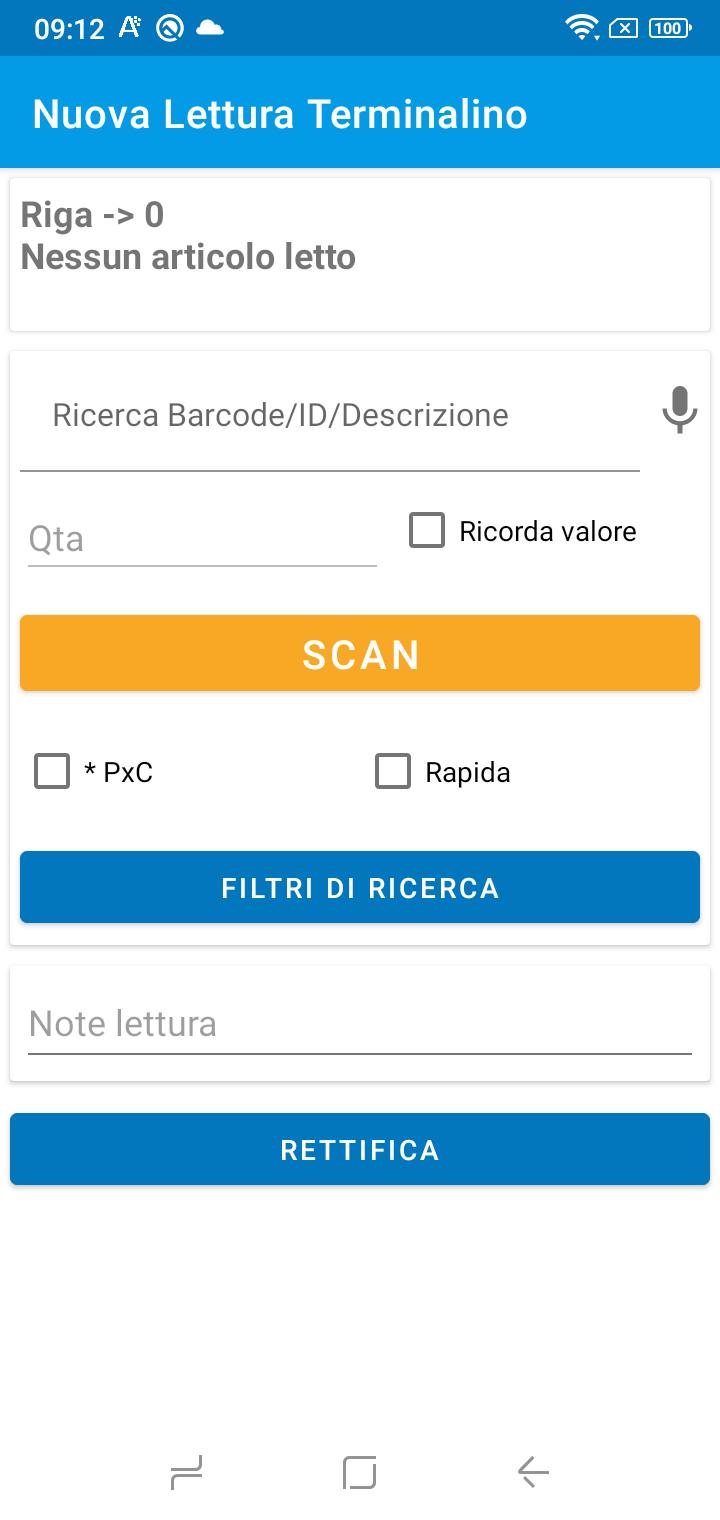
Task: Enable the Ricorda valore checkbox
Action: point(427,531)
